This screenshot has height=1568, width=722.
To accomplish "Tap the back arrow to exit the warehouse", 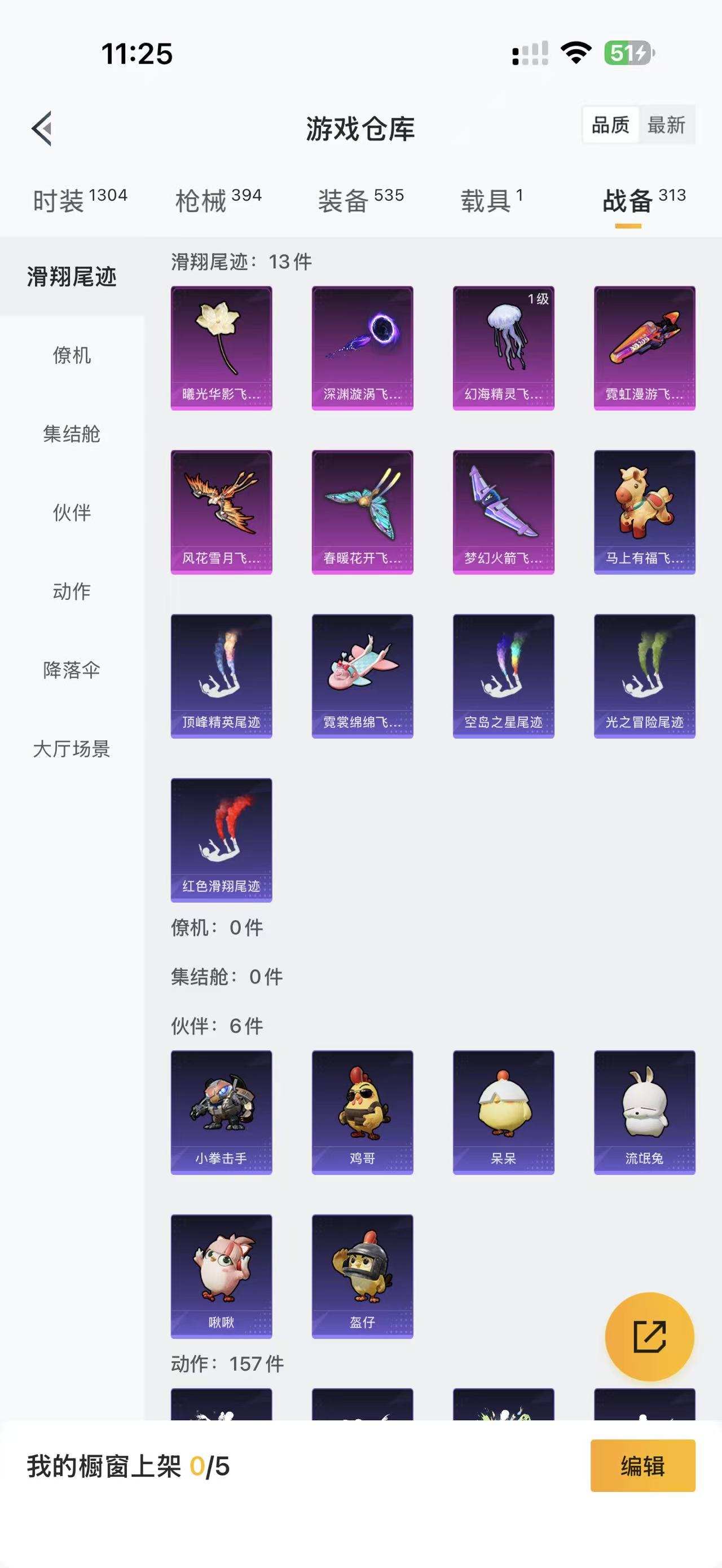I will pos(43,128).
